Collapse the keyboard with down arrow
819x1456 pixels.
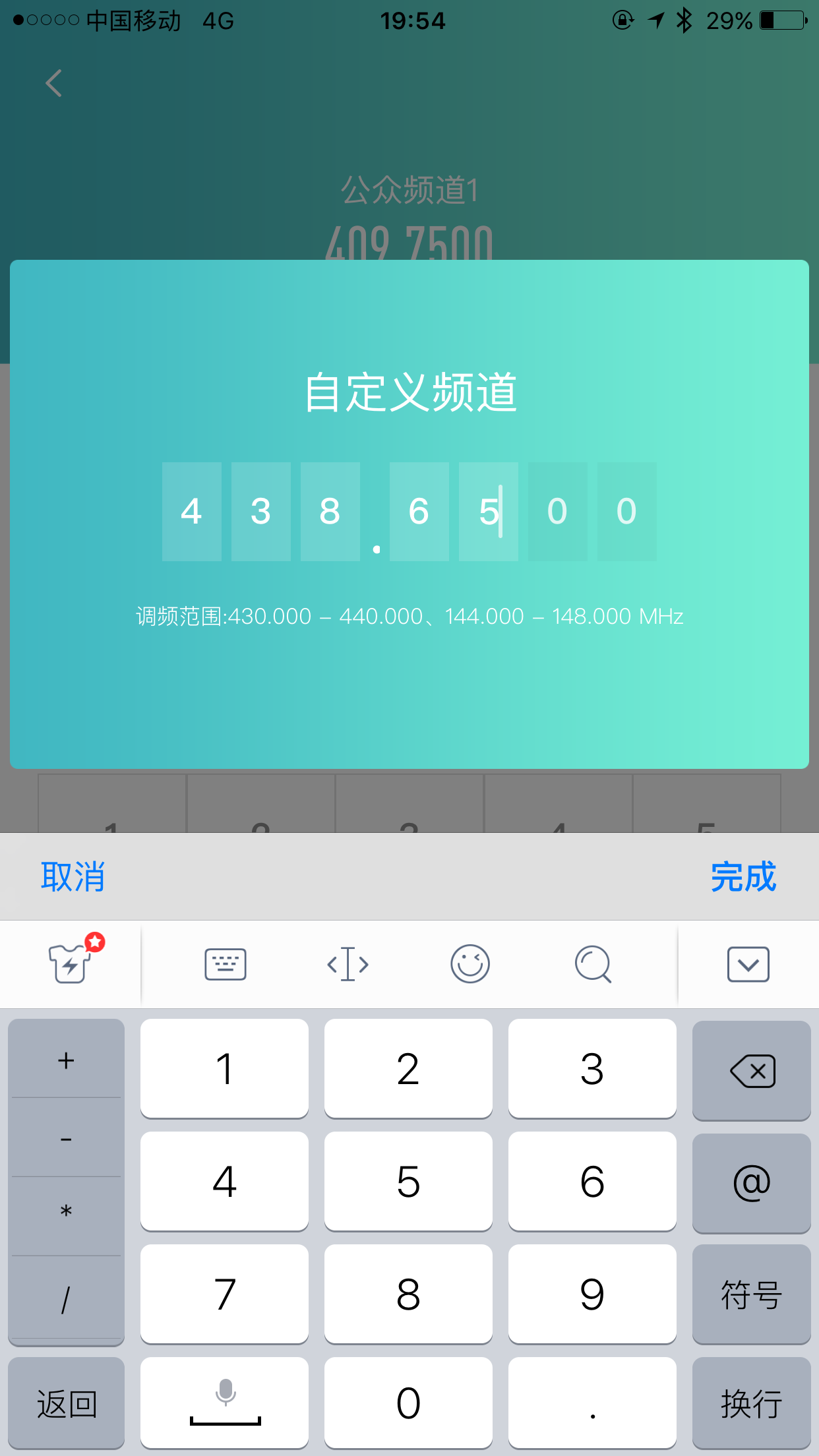[748, 964]
